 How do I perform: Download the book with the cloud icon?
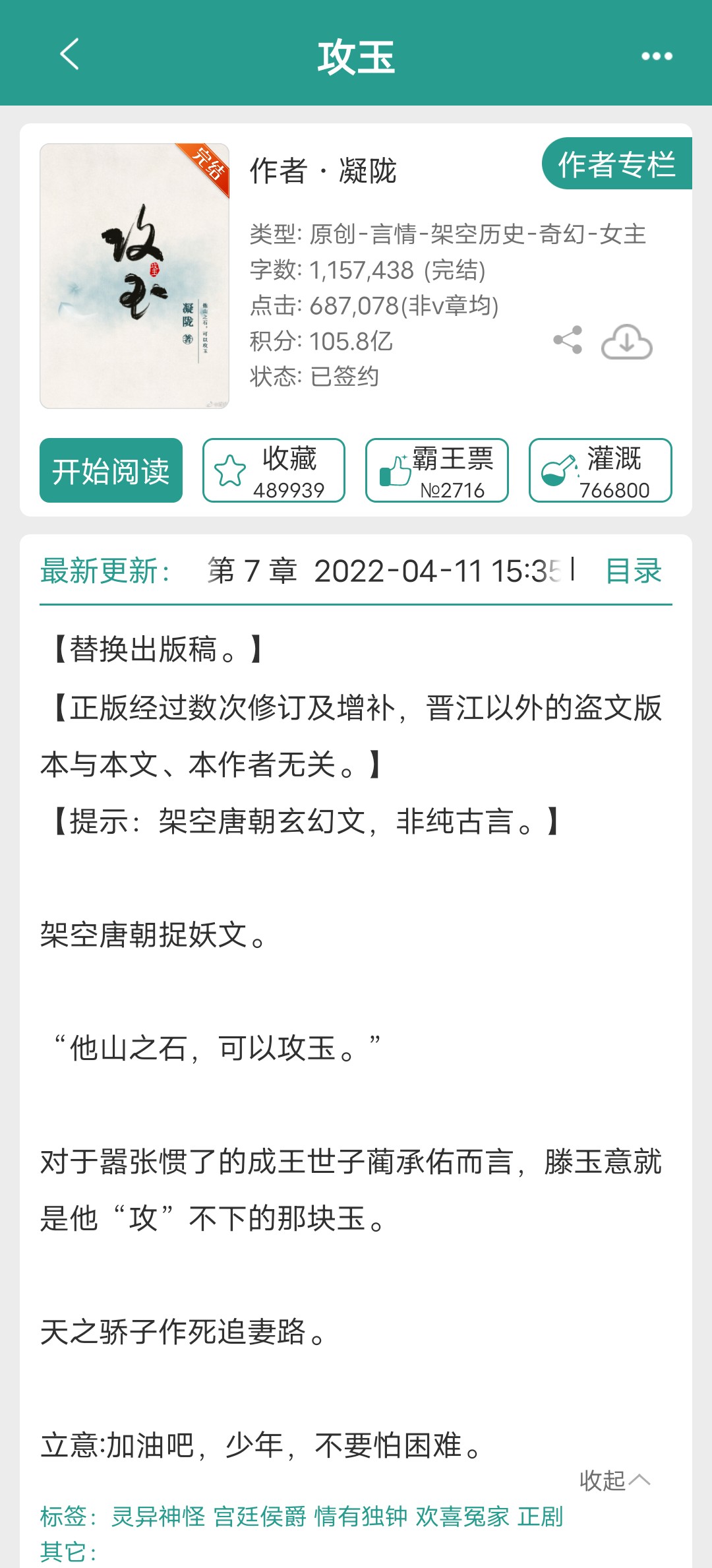626,342
